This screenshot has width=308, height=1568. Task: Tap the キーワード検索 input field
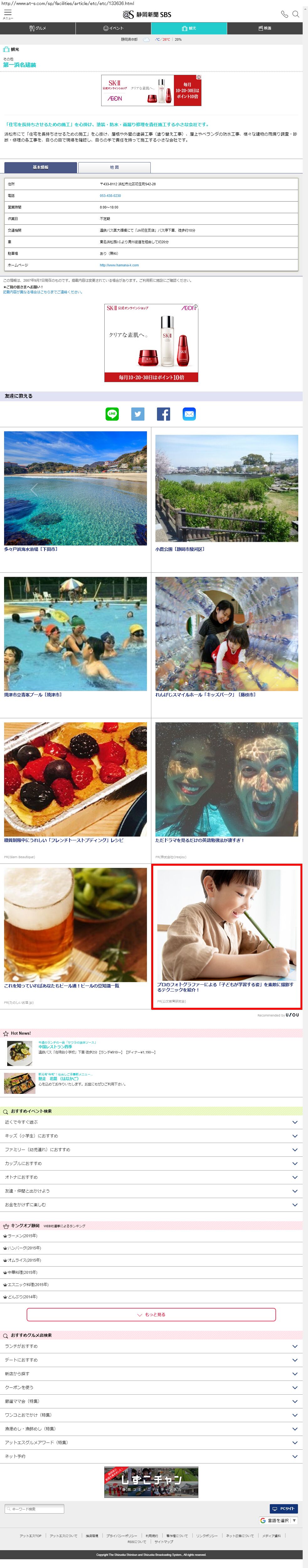[x=34, y=1508]
